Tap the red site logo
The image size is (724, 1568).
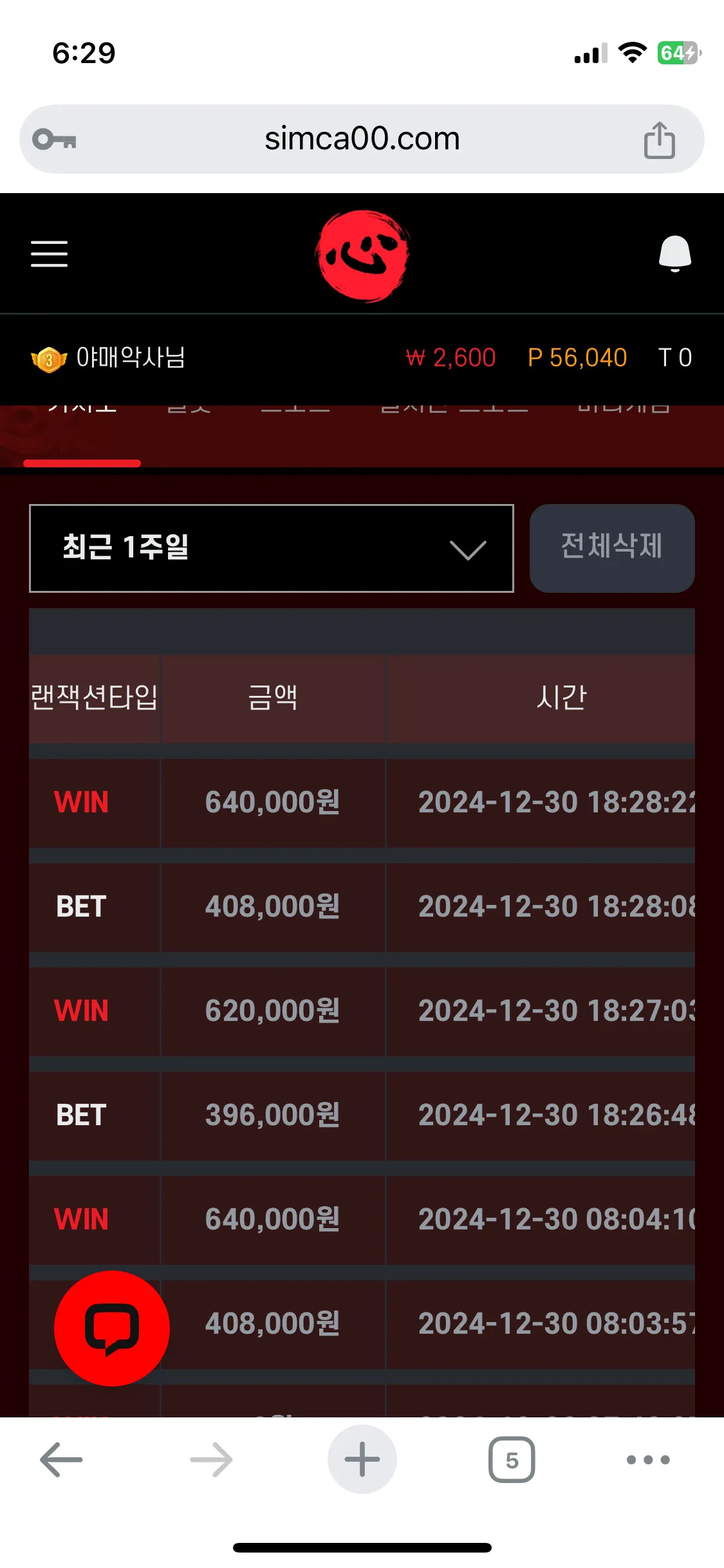[362, 256]
